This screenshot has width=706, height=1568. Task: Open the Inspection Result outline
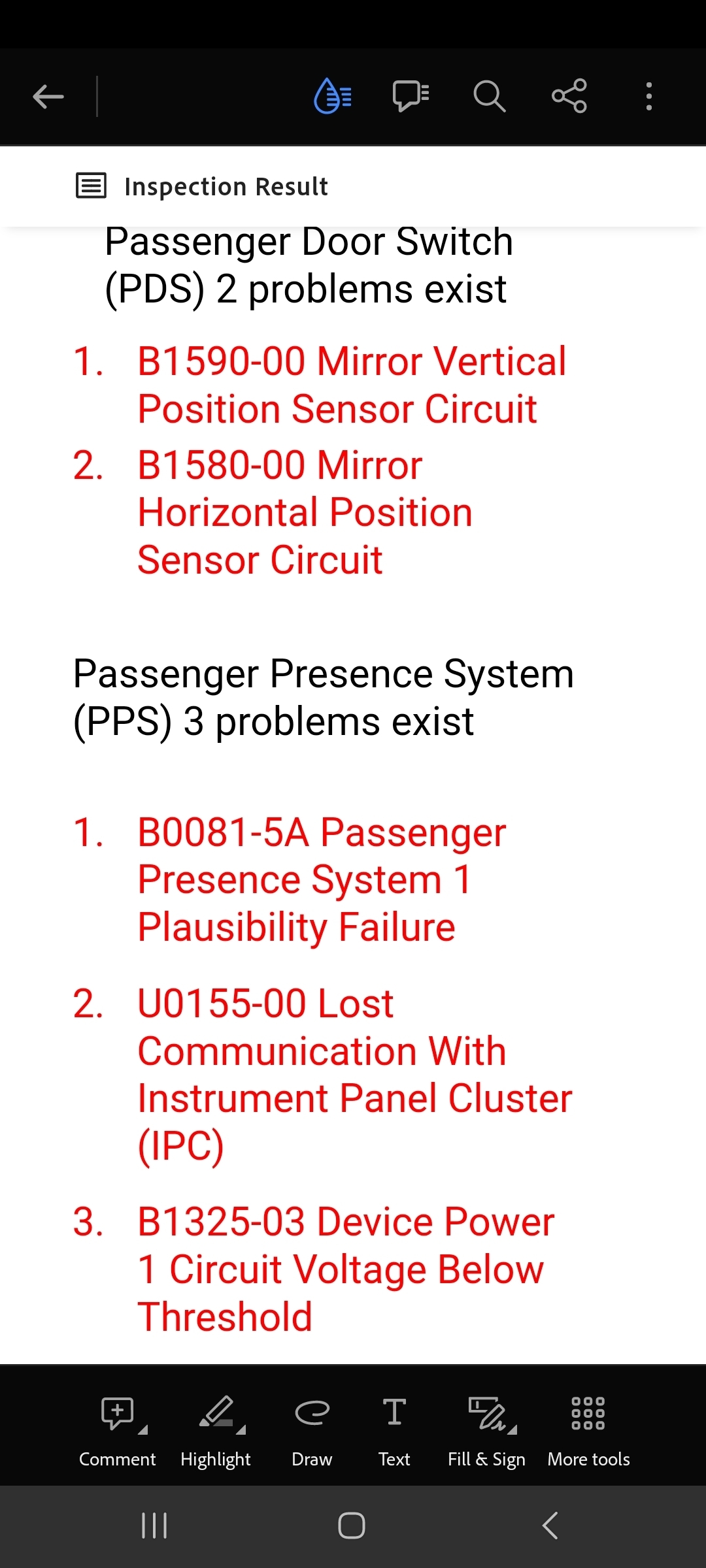pyautogui.click(x=92, y=186)
